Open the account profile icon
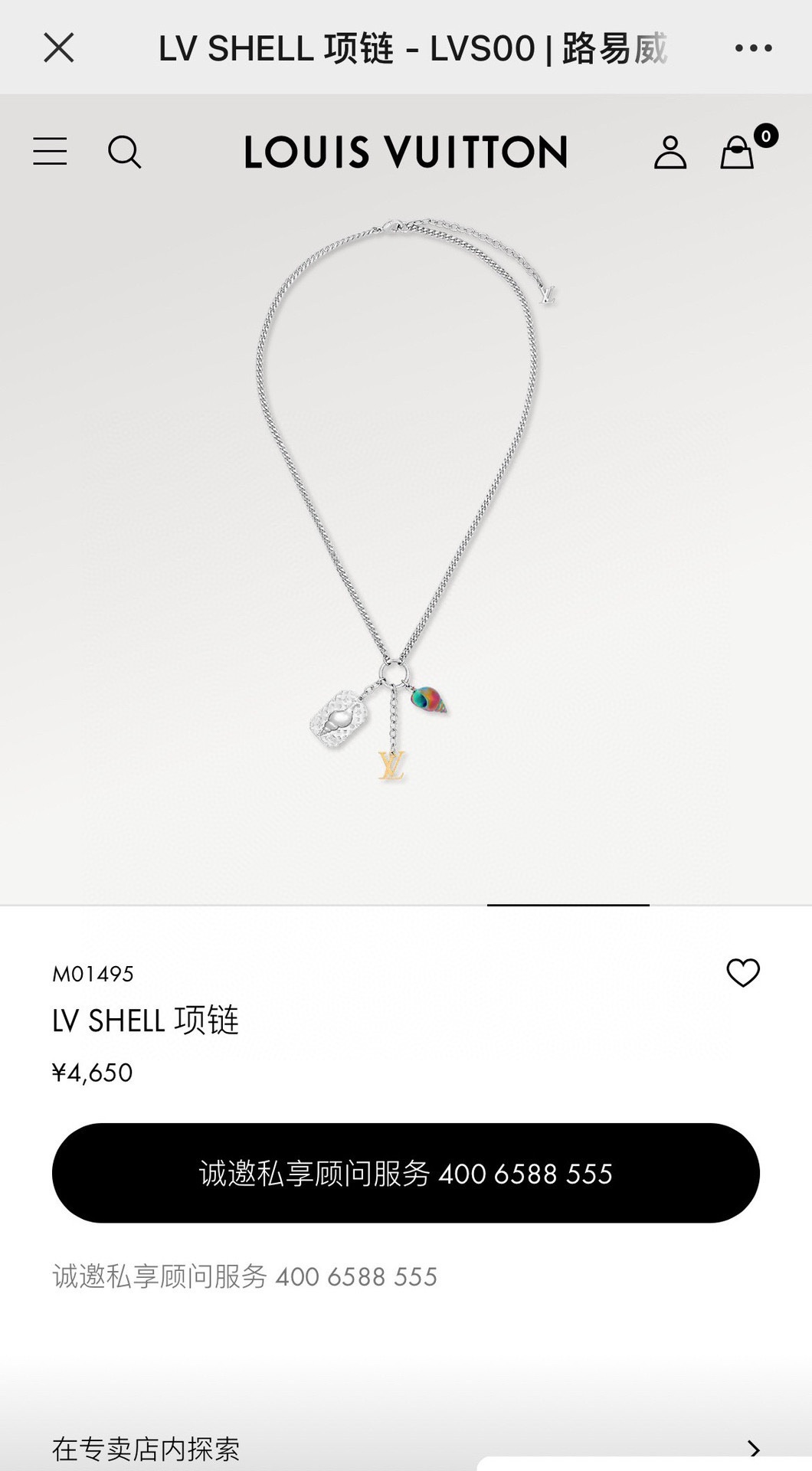The image size is (812, 1471). pyautogui.click(x=670, y=152)
